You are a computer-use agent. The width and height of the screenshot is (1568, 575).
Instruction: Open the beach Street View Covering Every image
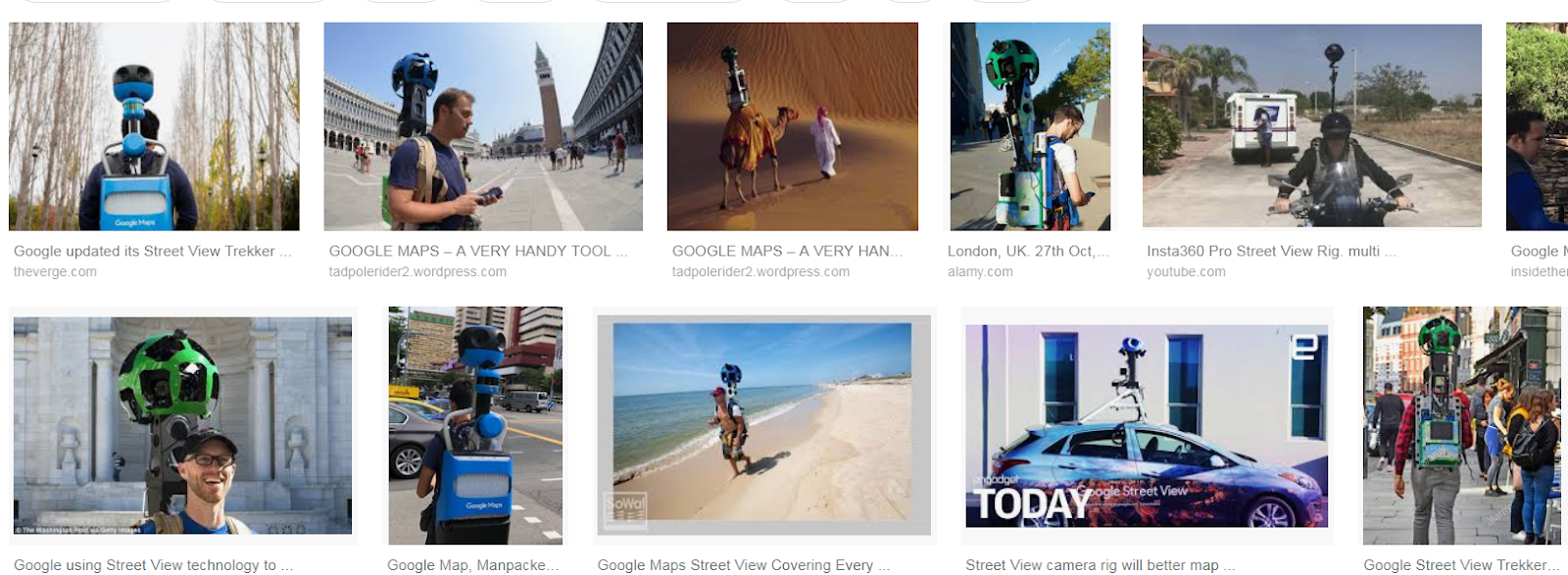click(x=763, y=425)
